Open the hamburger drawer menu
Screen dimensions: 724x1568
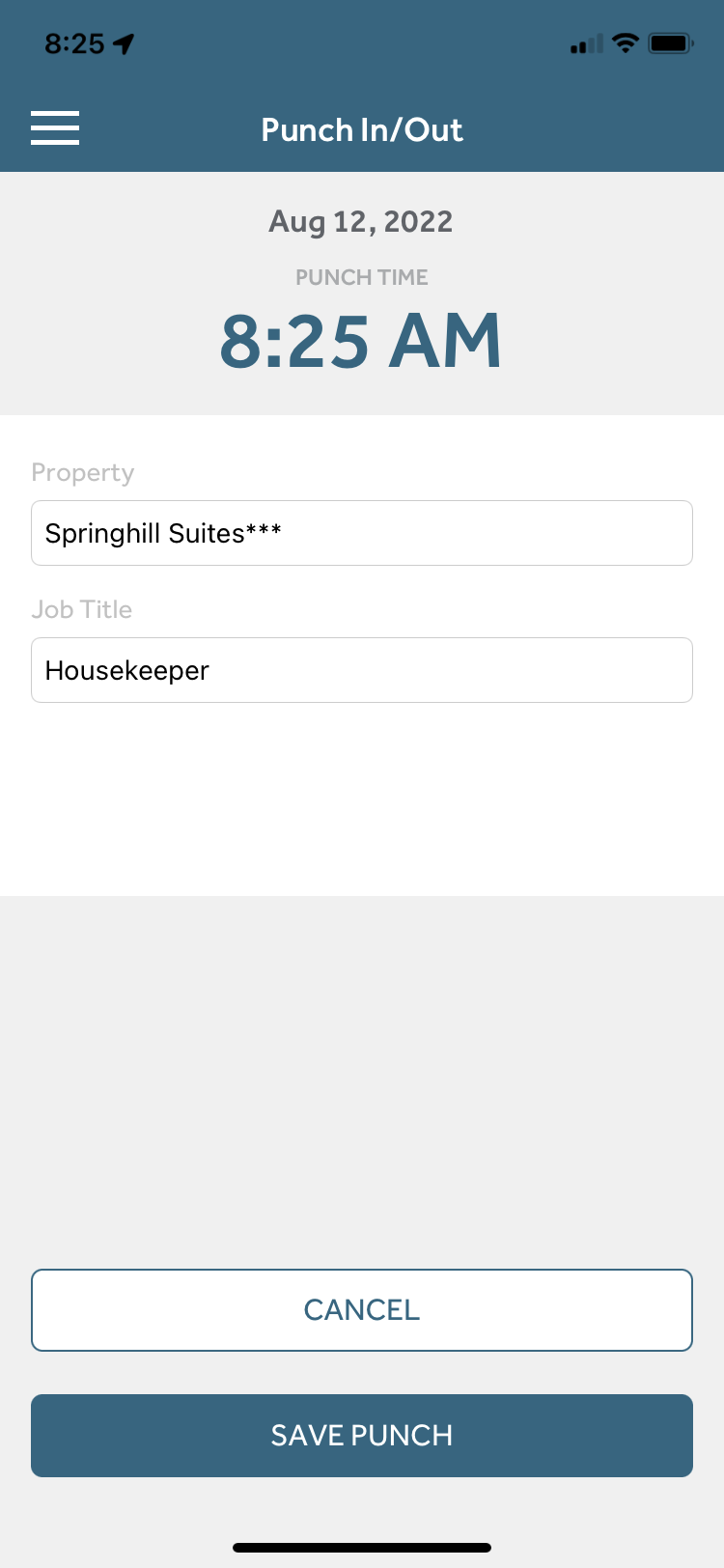(x=55, y=128)
